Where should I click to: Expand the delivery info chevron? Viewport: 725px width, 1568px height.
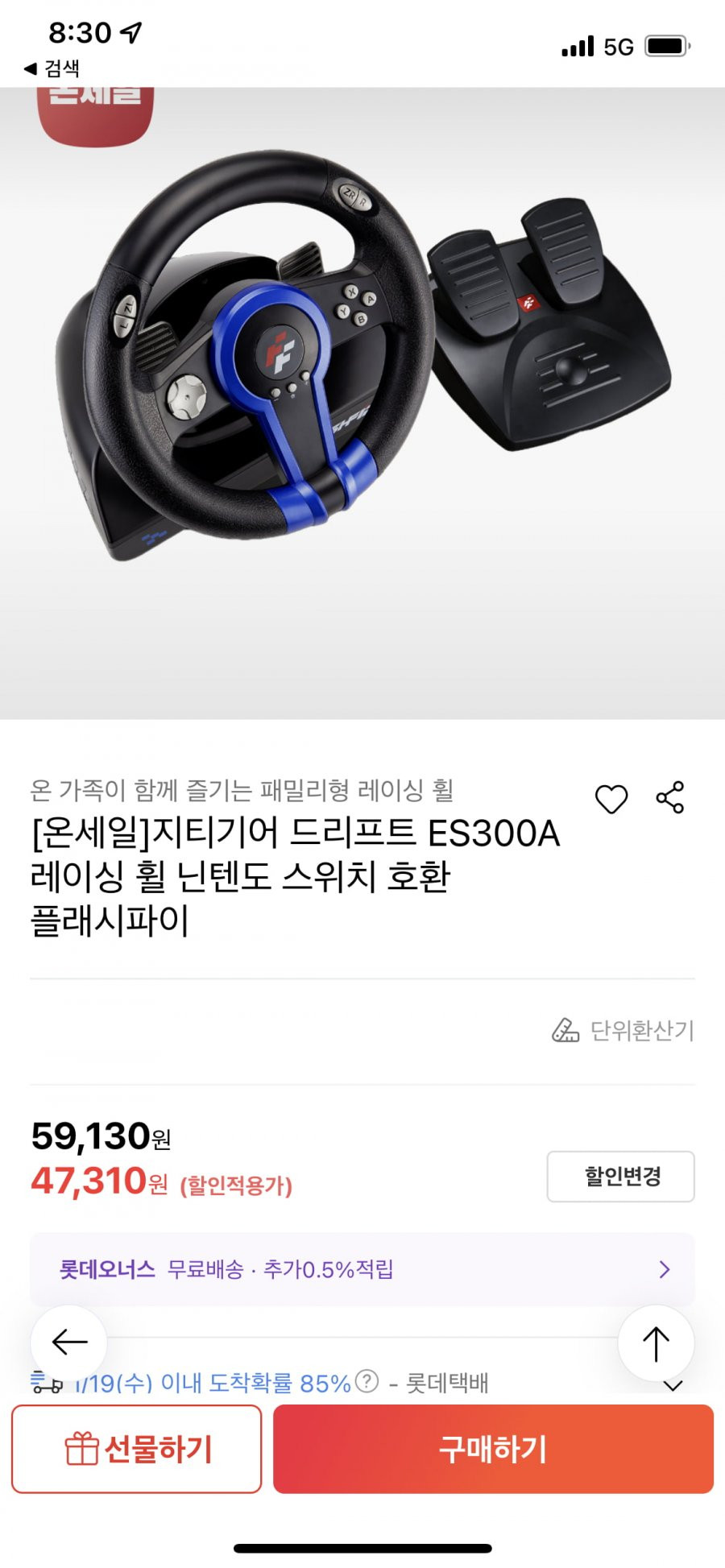click(x=673, y=1385)
